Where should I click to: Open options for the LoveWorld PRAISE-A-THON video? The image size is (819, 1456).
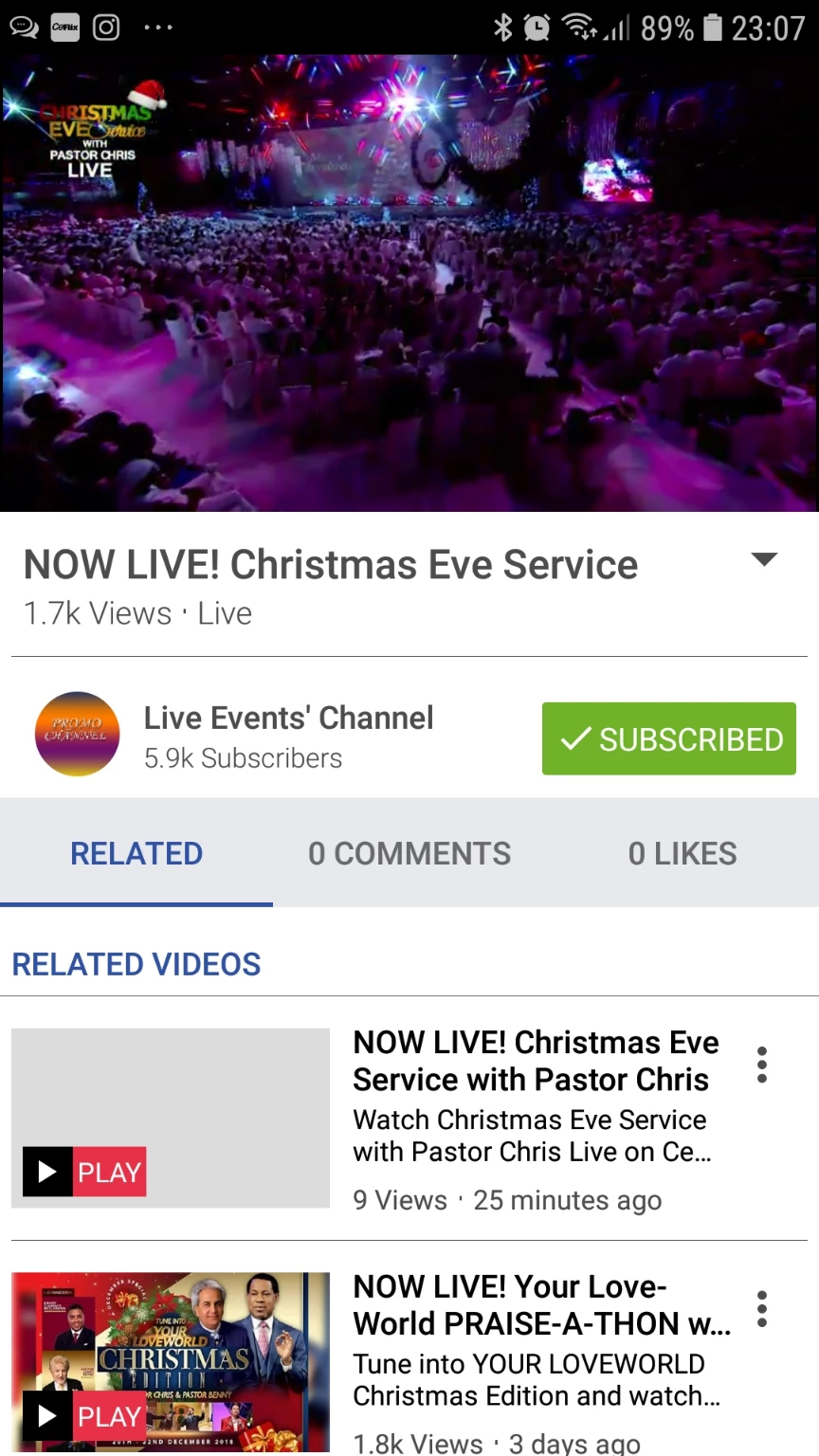tap(761, 1309)
